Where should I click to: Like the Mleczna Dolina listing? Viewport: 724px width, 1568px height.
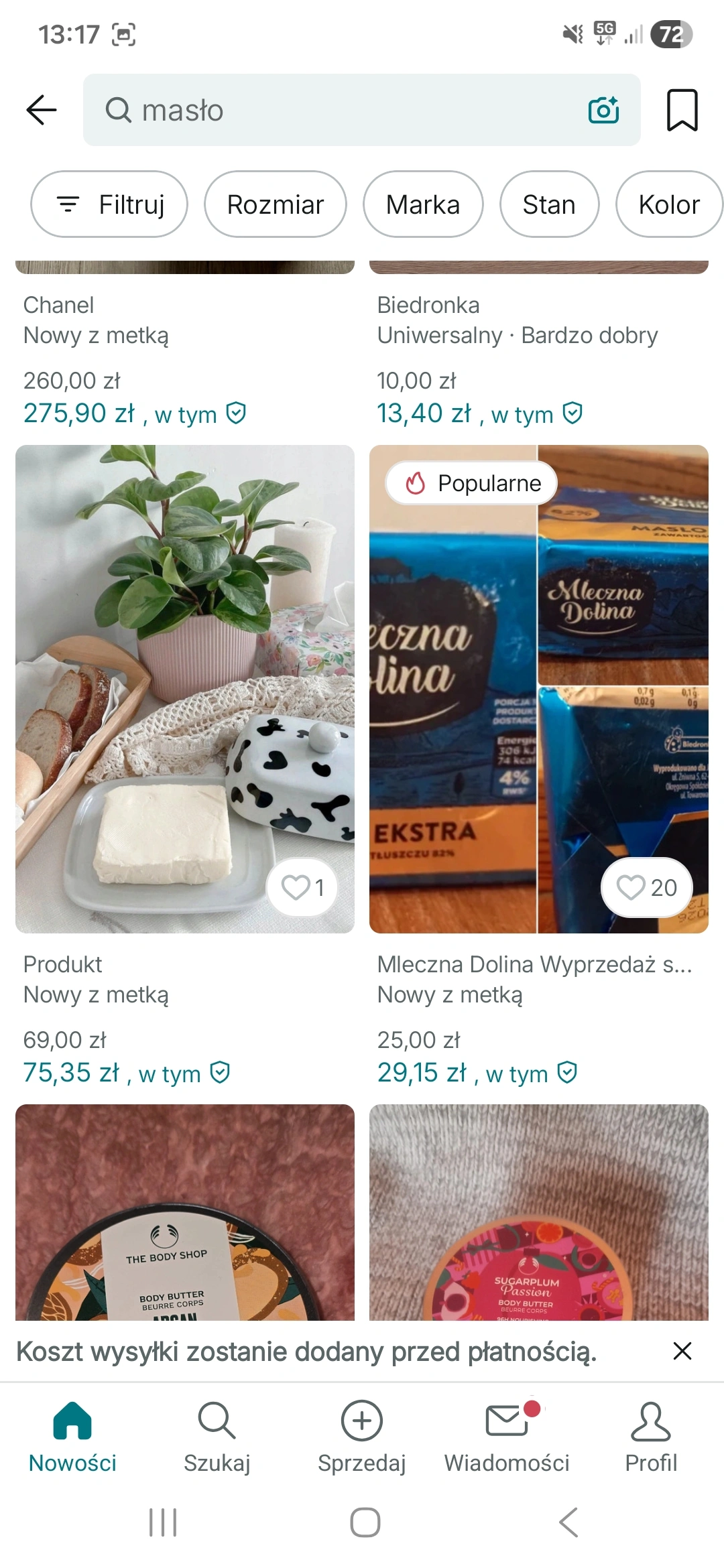click(x=646, y=887)
